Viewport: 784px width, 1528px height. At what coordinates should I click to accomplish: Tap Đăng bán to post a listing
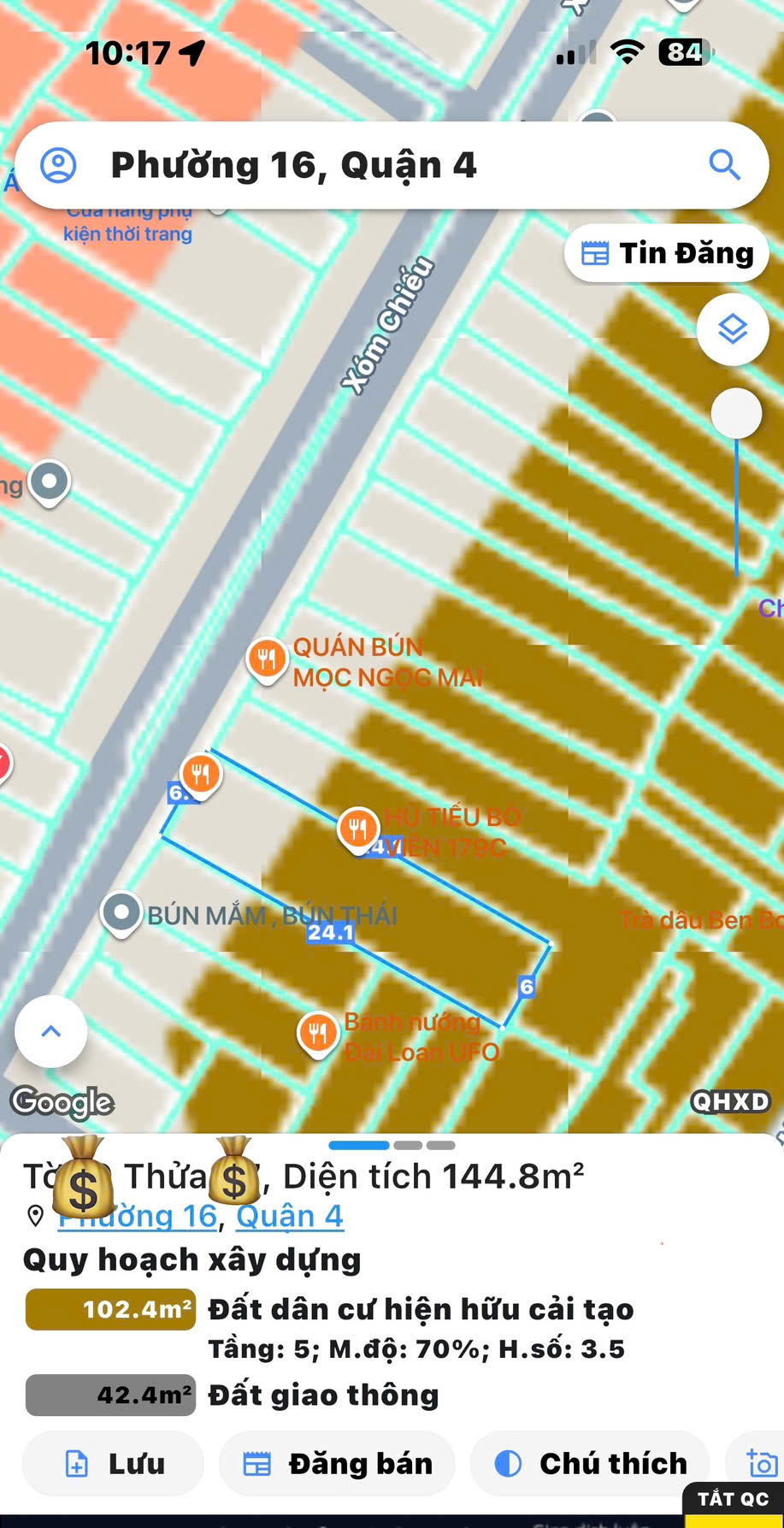pos(337,1464)
